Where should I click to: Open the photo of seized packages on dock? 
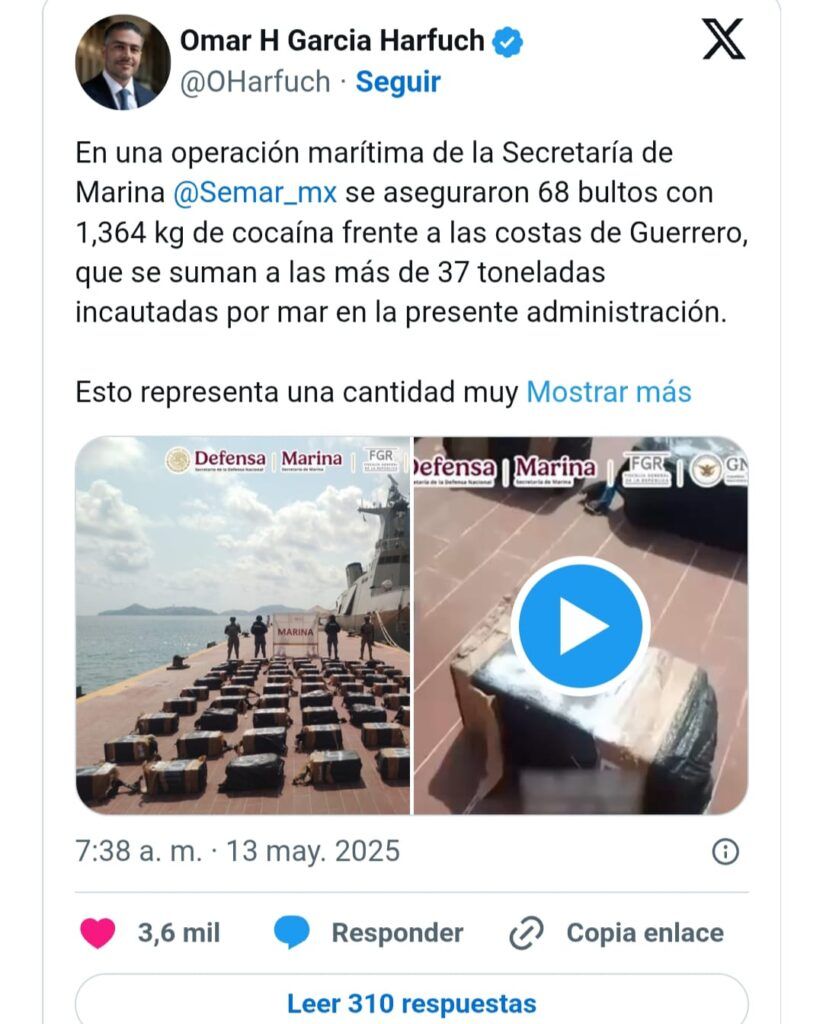[x=242, y=625]
